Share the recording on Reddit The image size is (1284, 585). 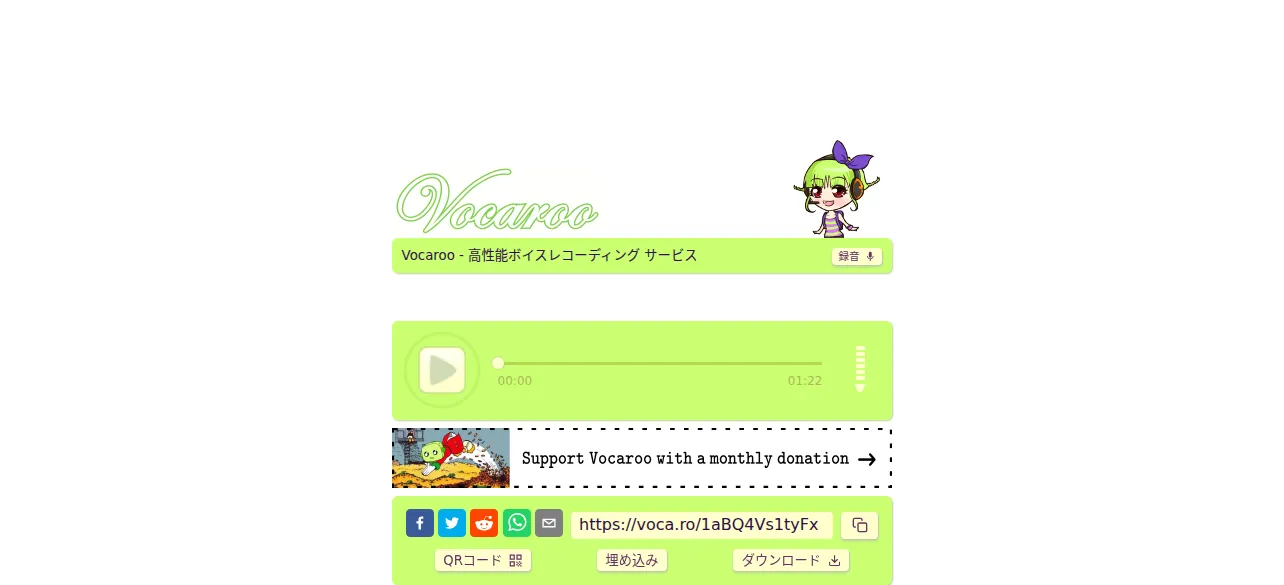(484, 523)
